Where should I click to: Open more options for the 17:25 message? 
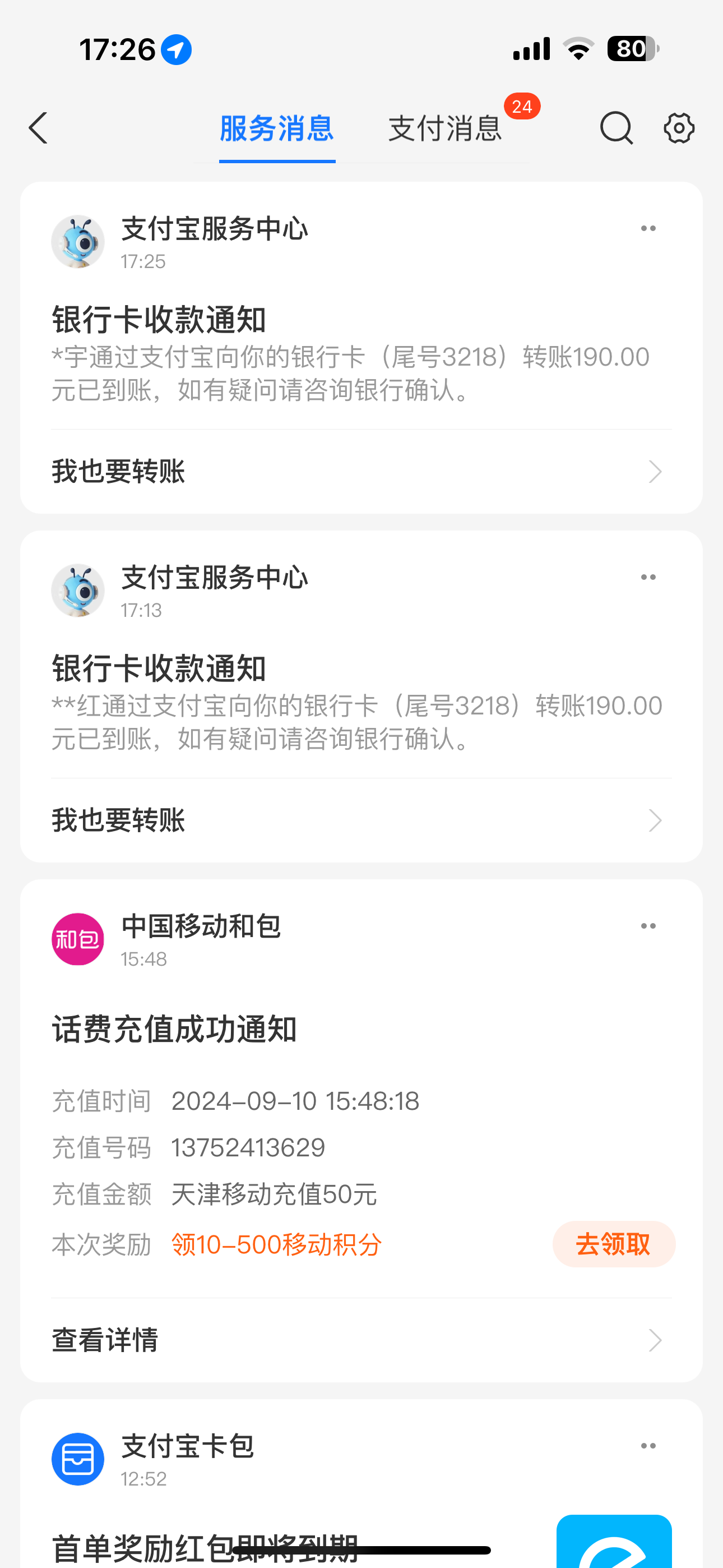point(648,229)
